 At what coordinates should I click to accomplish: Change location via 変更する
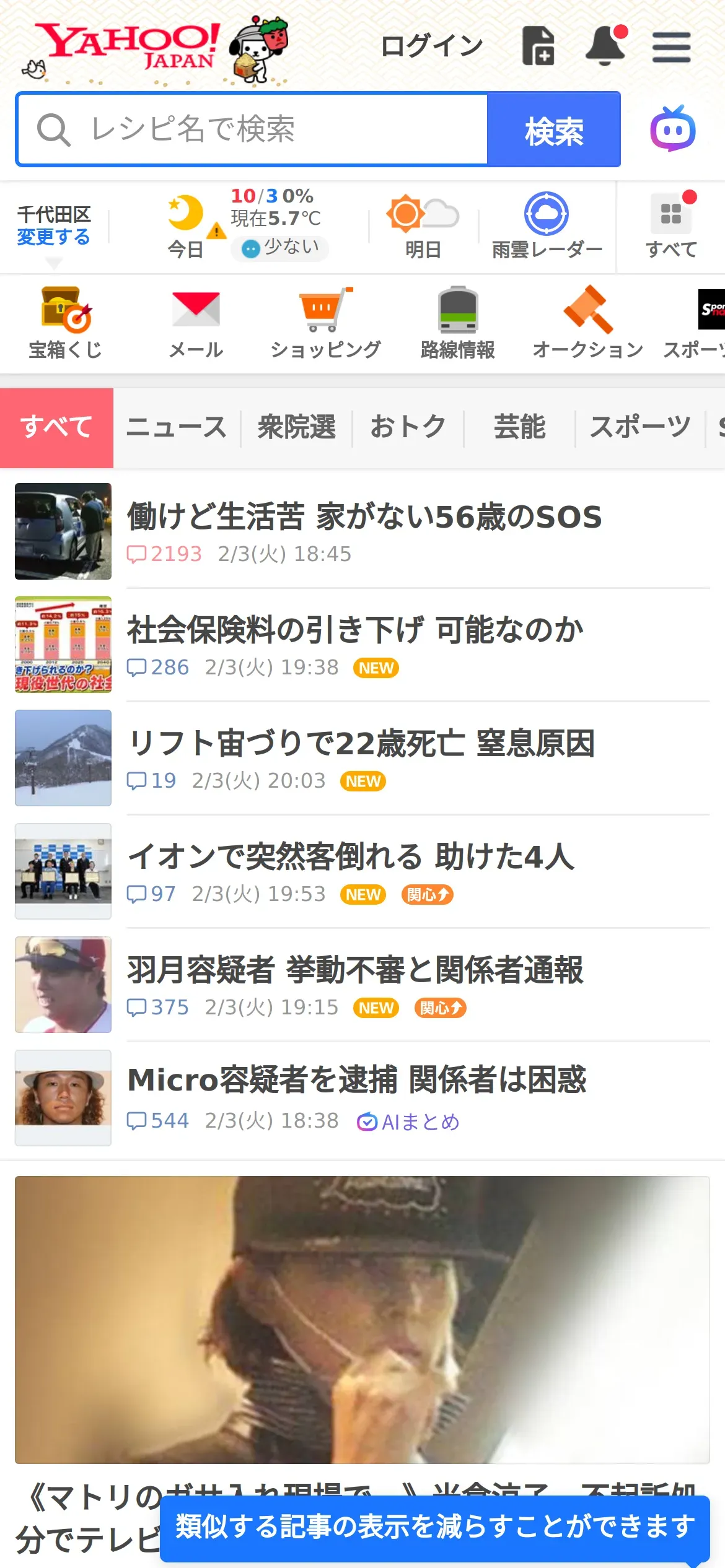pos(53,237)
